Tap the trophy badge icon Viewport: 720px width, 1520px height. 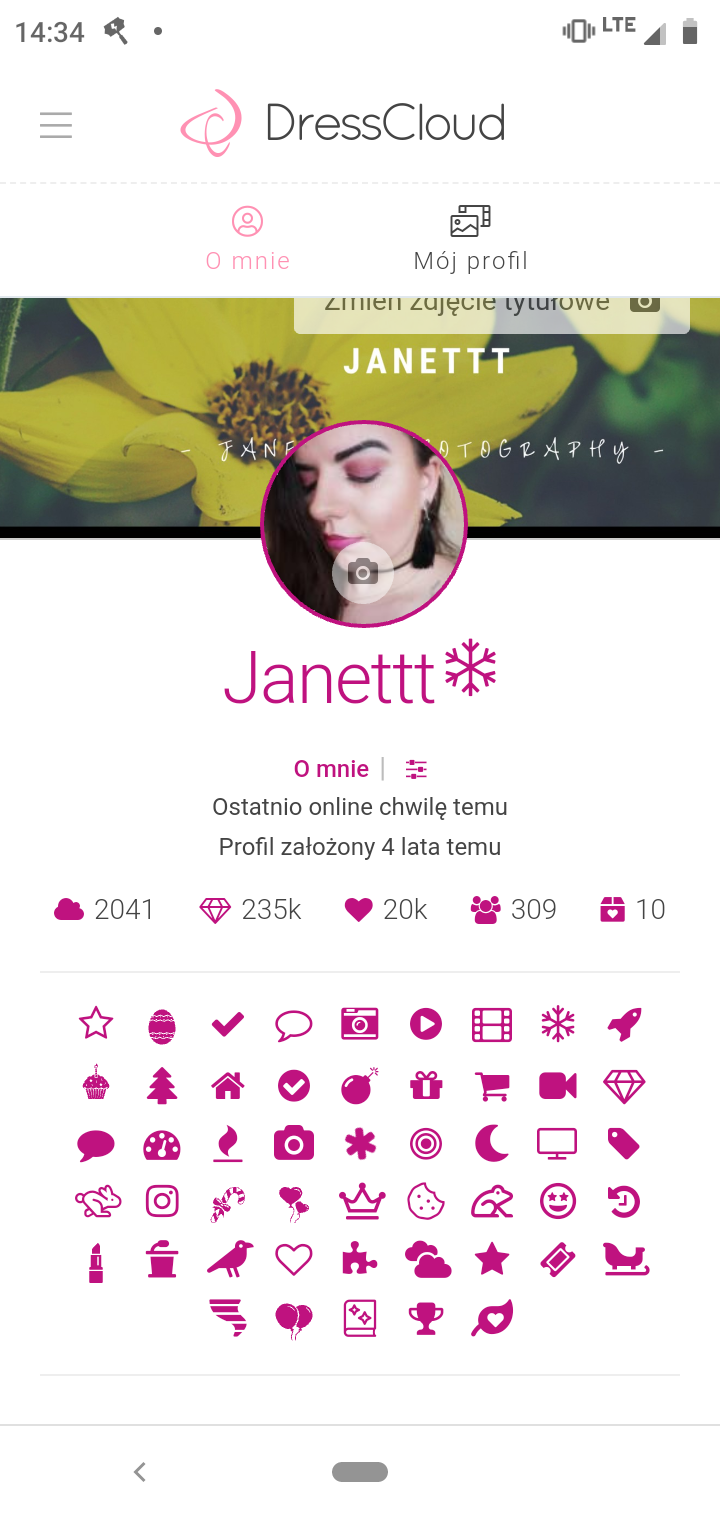point(426,1319)
